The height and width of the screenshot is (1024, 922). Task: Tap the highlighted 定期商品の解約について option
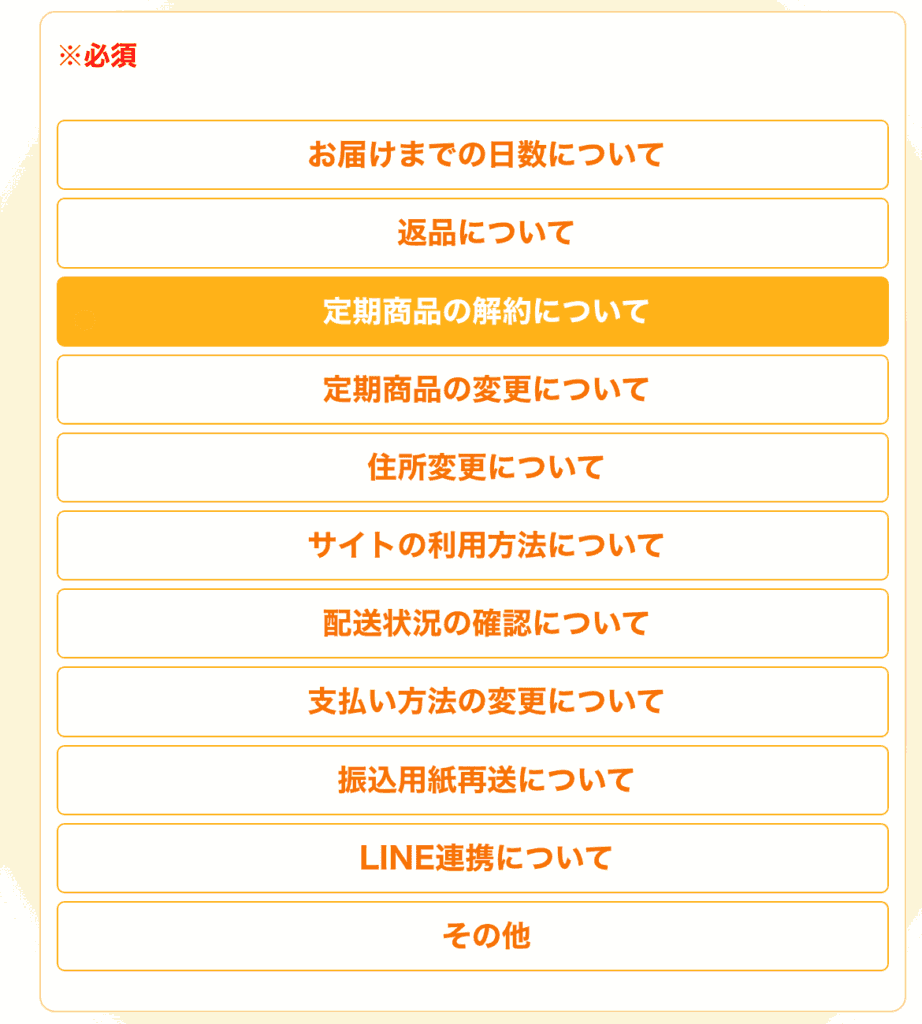point(473,312)
